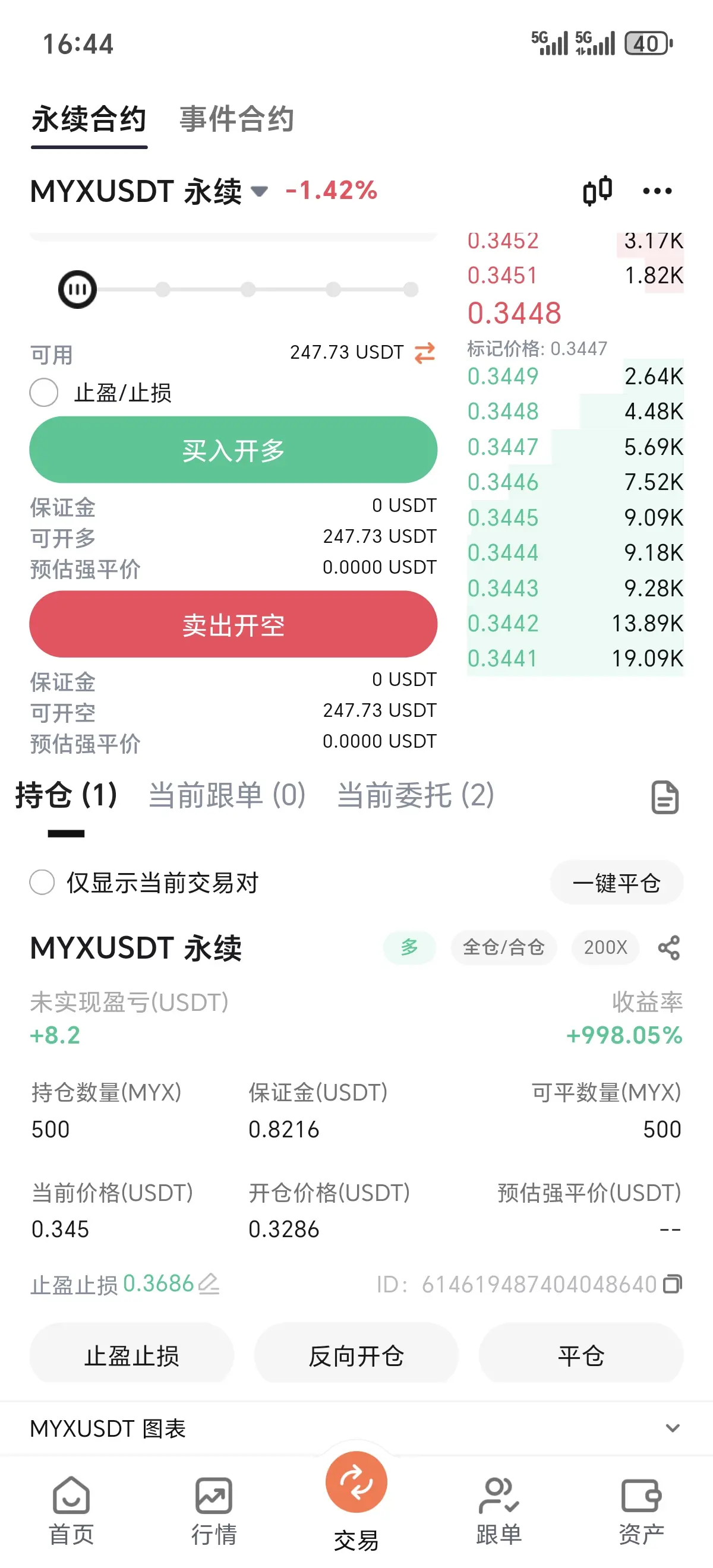Tap the 买入开多 button
The image size is (713, 1568).
click(233, 450)
